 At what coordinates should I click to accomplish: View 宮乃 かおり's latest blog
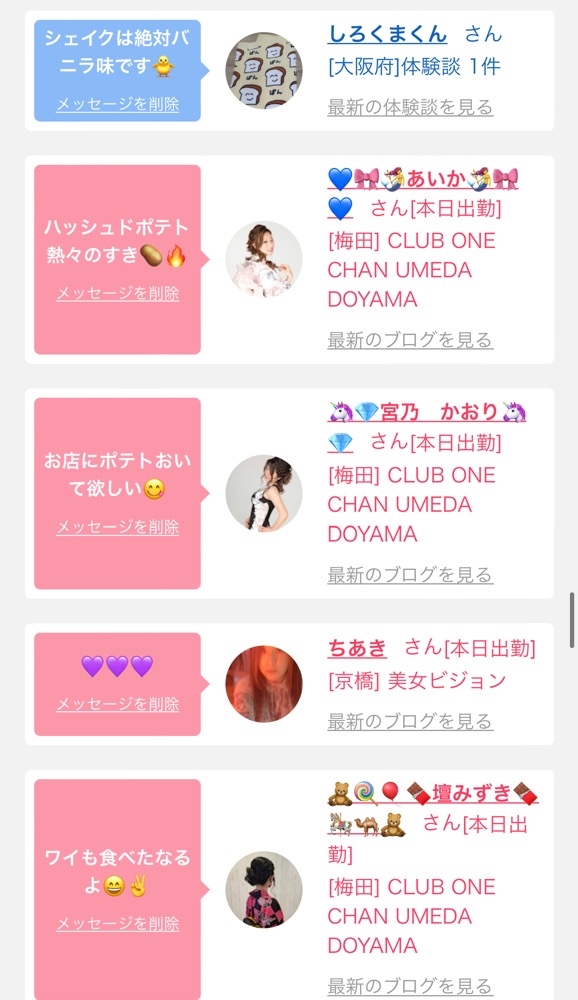(410, 575)
